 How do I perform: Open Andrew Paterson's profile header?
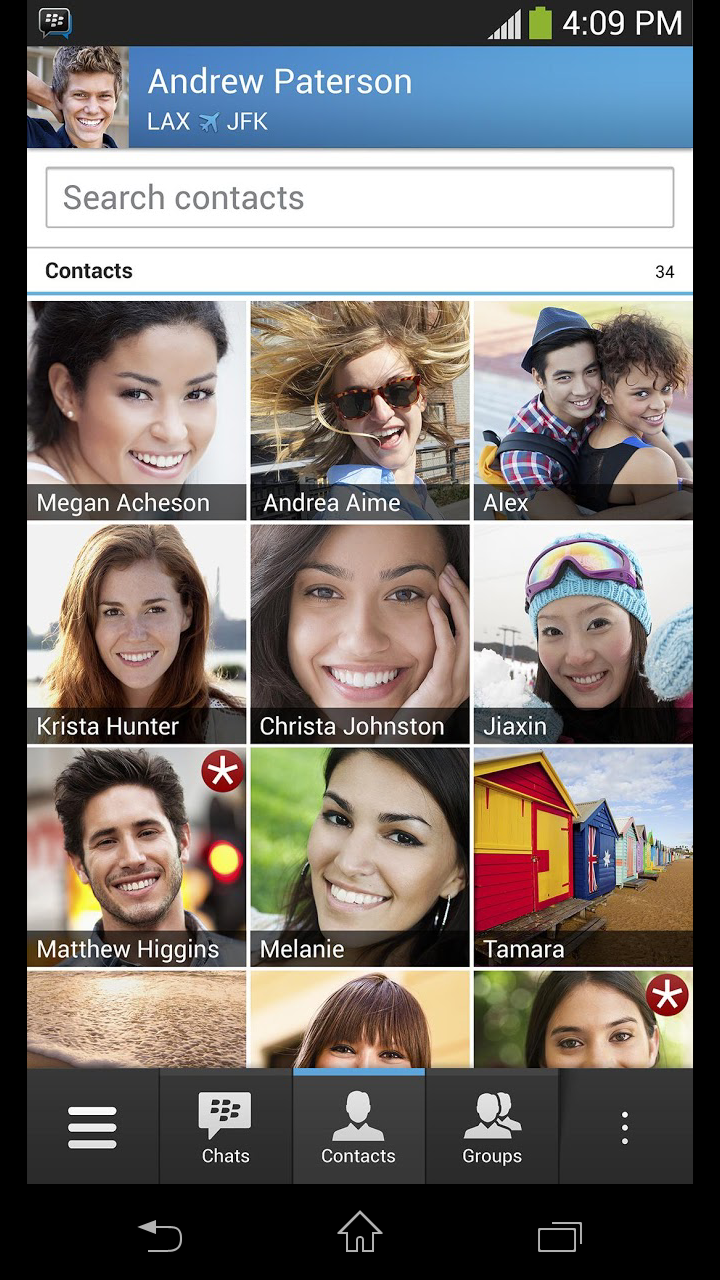(360, 97)
